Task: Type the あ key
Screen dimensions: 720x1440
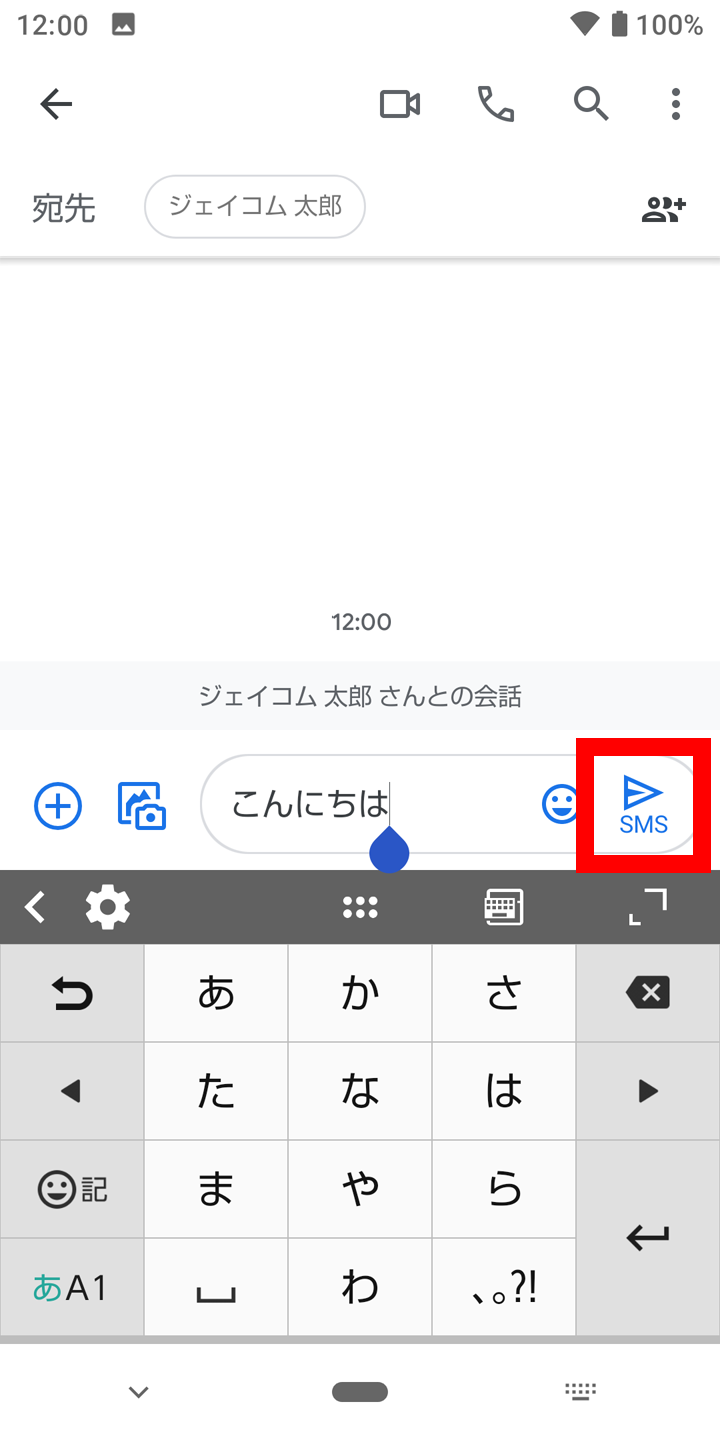Action: pos(216,993)
